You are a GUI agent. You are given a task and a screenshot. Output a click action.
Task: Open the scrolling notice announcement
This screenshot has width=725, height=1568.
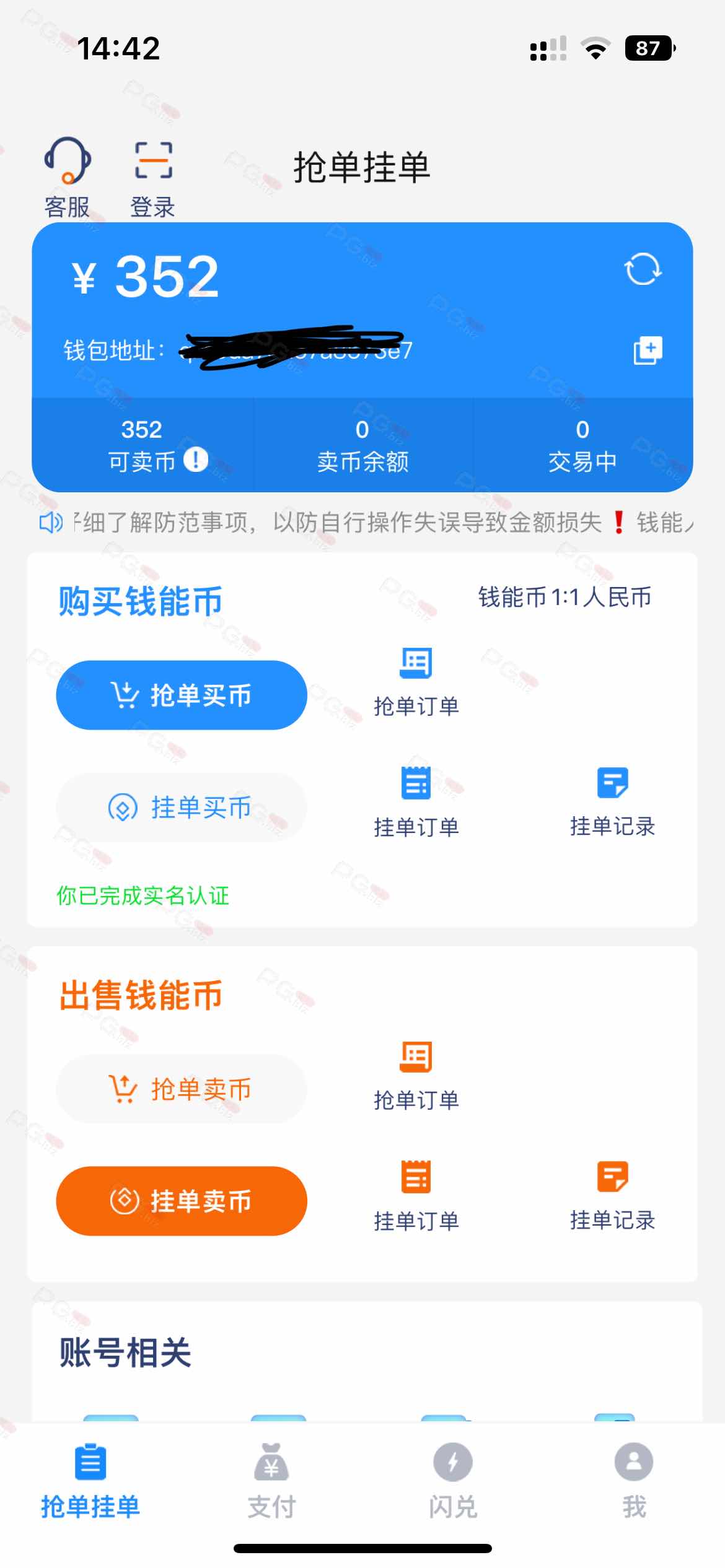[x=372, y=523]
